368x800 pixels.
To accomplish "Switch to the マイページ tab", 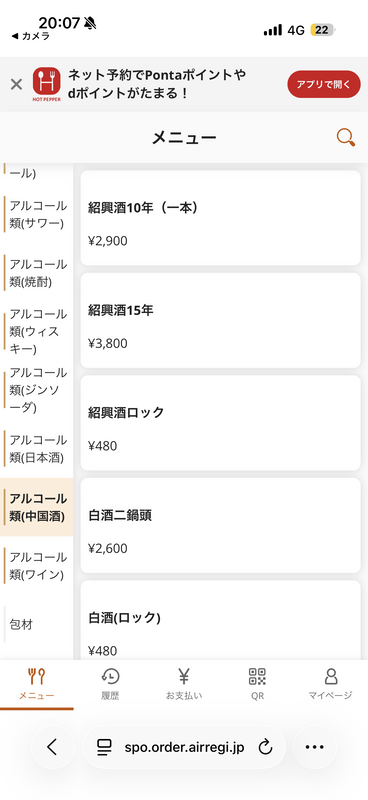I will click(x=331, y=684).
